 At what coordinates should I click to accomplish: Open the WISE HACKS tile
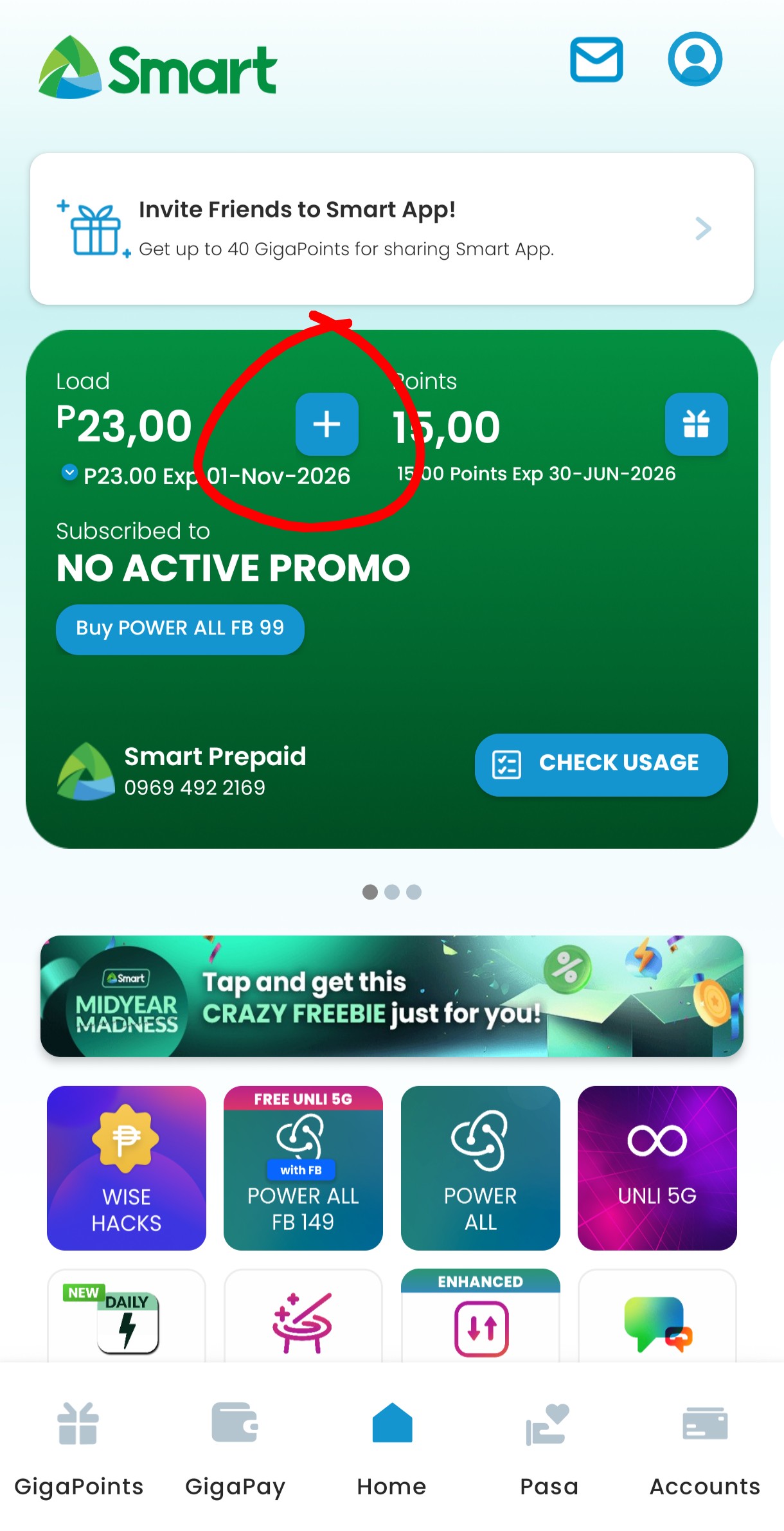(x=127, y=1168)
